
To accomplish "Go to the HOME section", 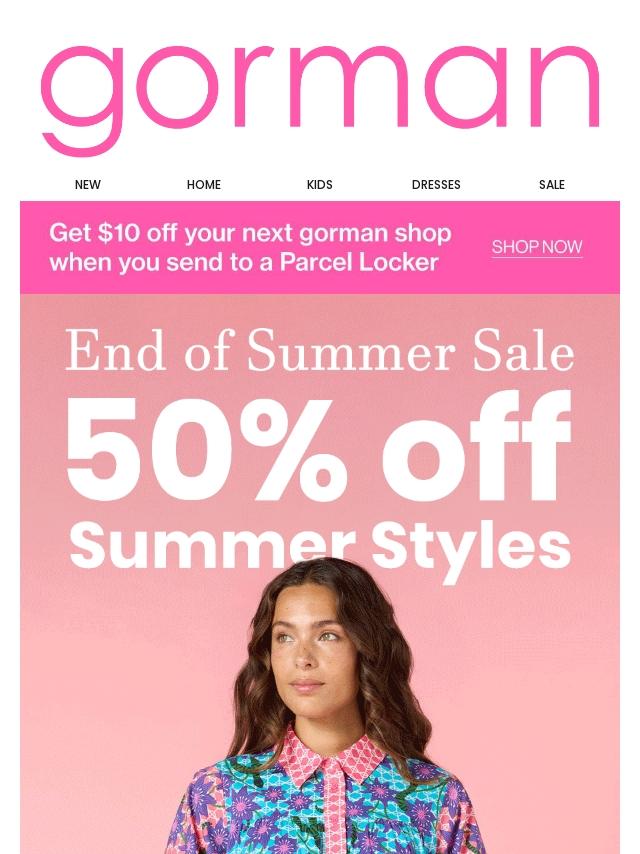I will click(204, 185).
